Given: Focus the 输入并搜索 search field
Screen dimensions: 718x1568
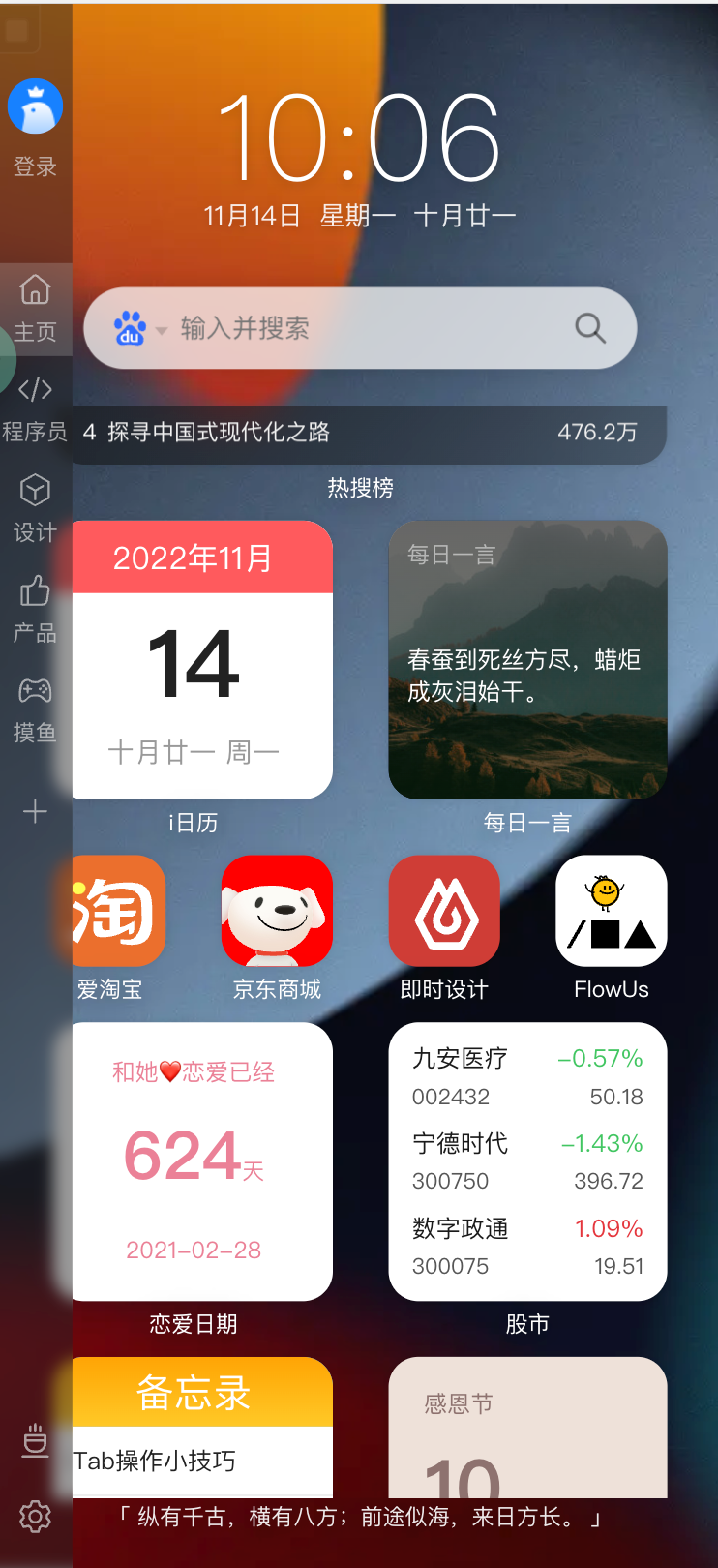Looking at the screenshot, I should 368,328.
